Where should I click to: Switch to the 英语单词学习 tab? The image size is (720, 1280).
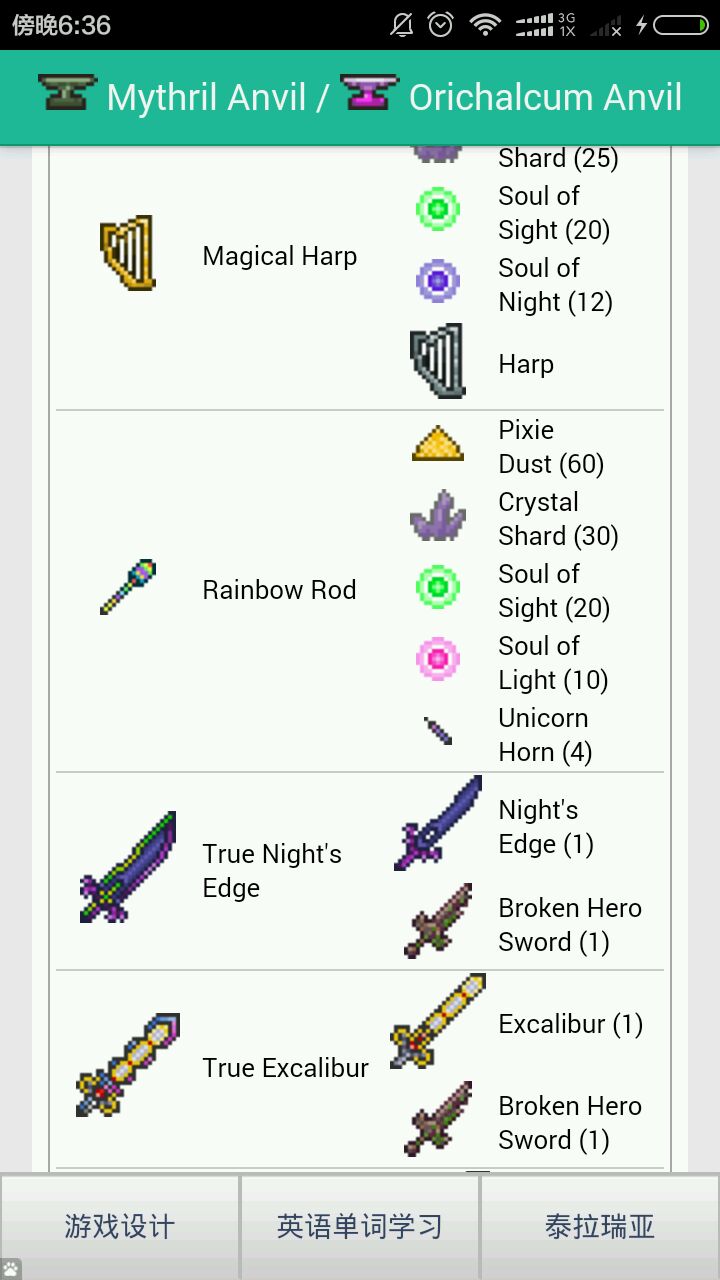tap(360, 1226)
